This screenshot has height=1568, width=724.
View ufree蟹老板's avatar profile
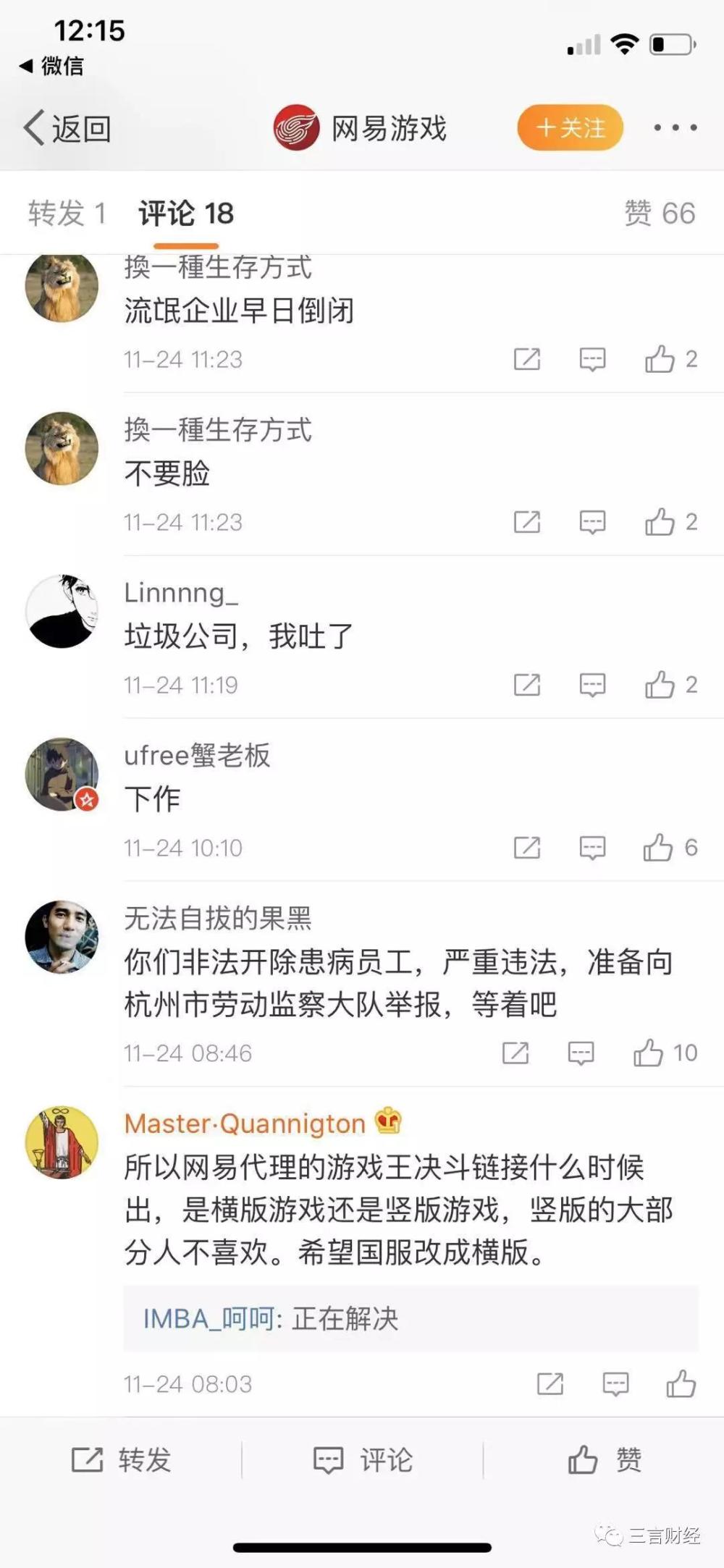[x=62, y=775]
